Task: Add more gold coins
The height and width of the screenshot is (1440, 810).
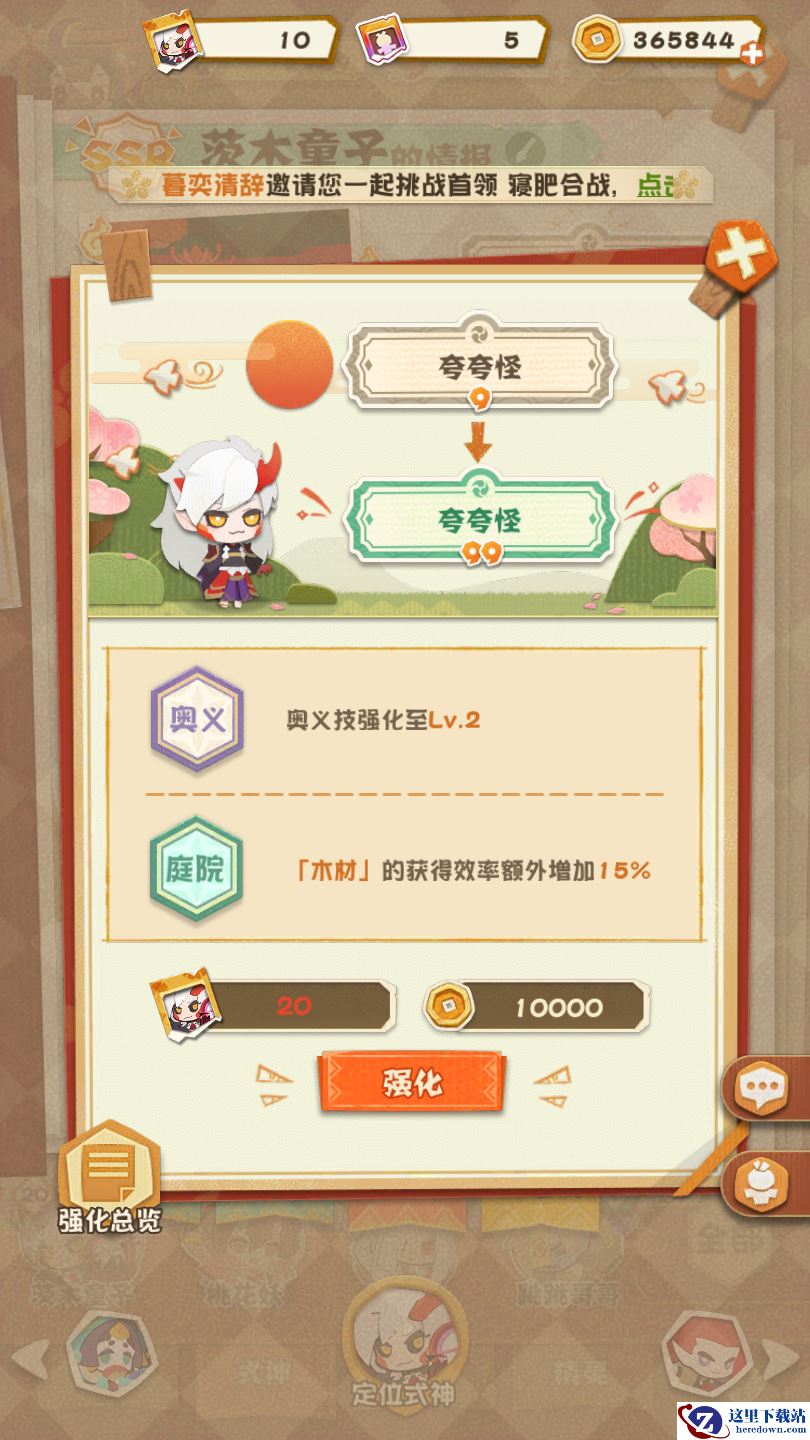Action: click(751, 54)
